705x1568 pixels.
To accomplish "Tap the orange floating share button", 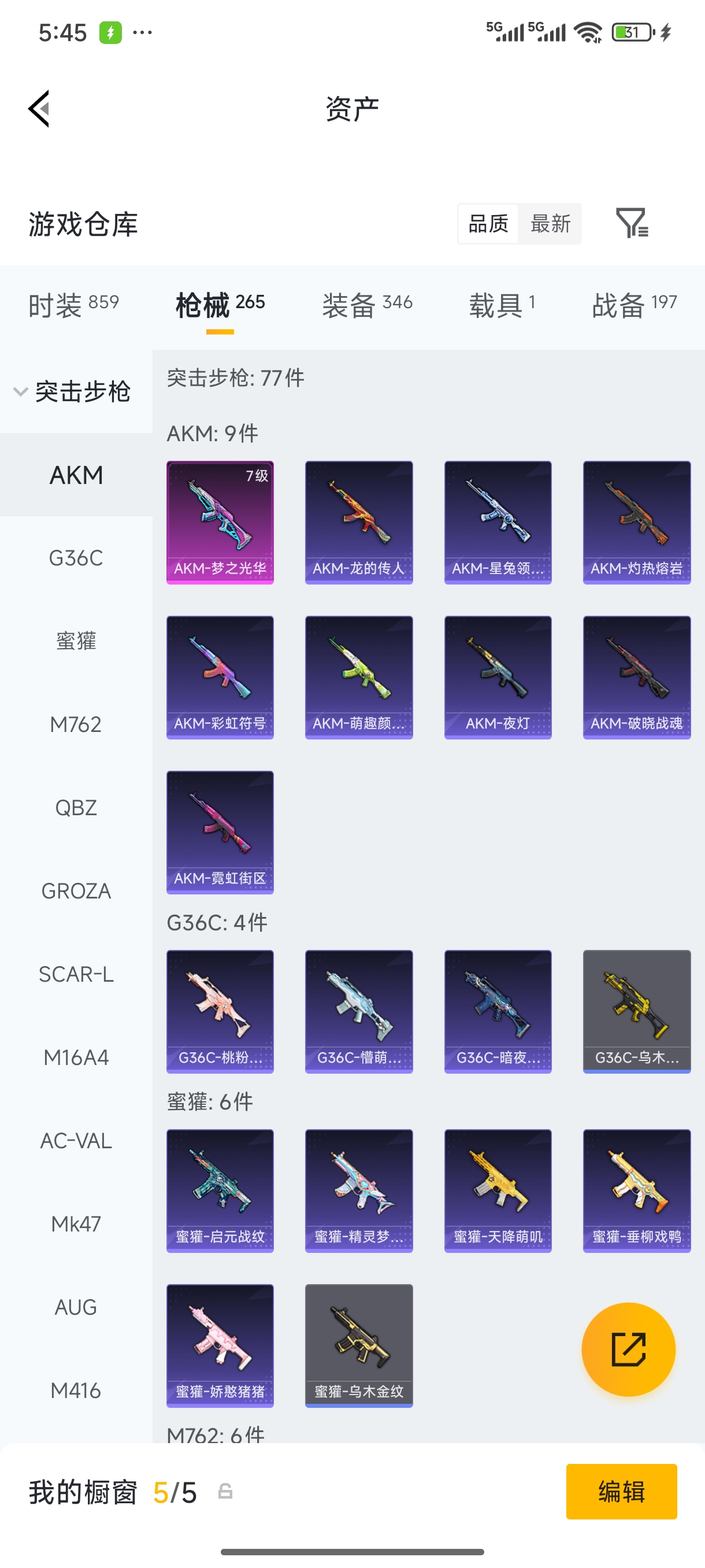I will [x=628, y=1349].
